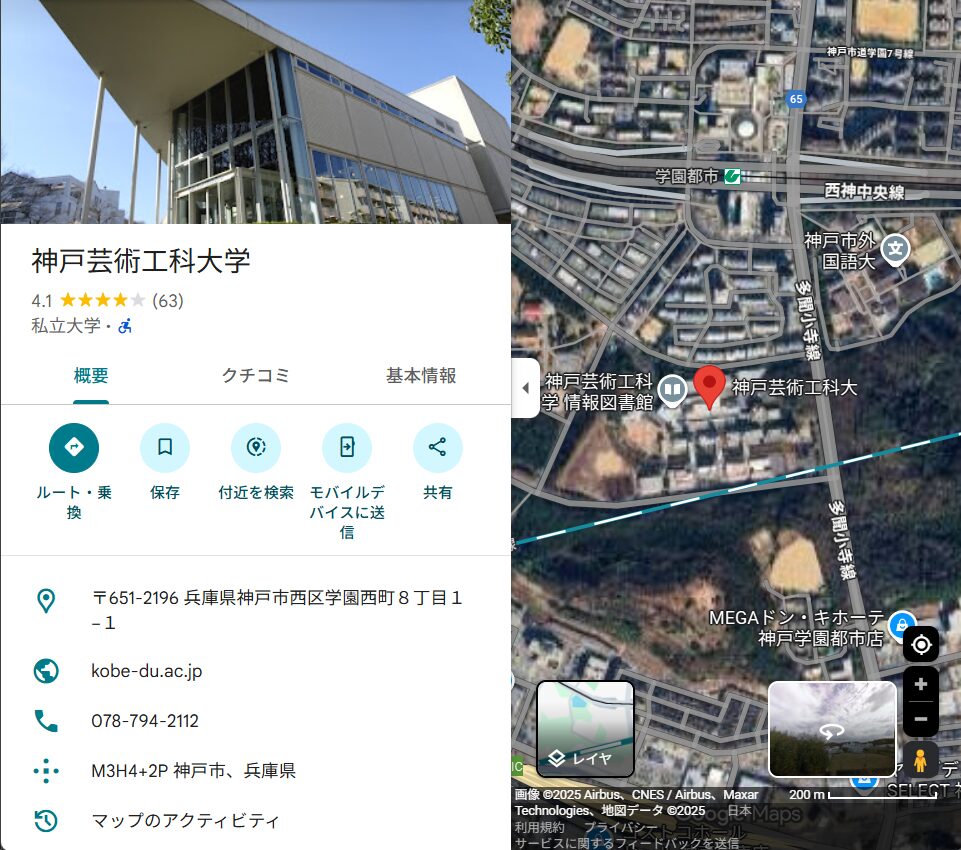Open マップのアクティビティ

point(185,821)
